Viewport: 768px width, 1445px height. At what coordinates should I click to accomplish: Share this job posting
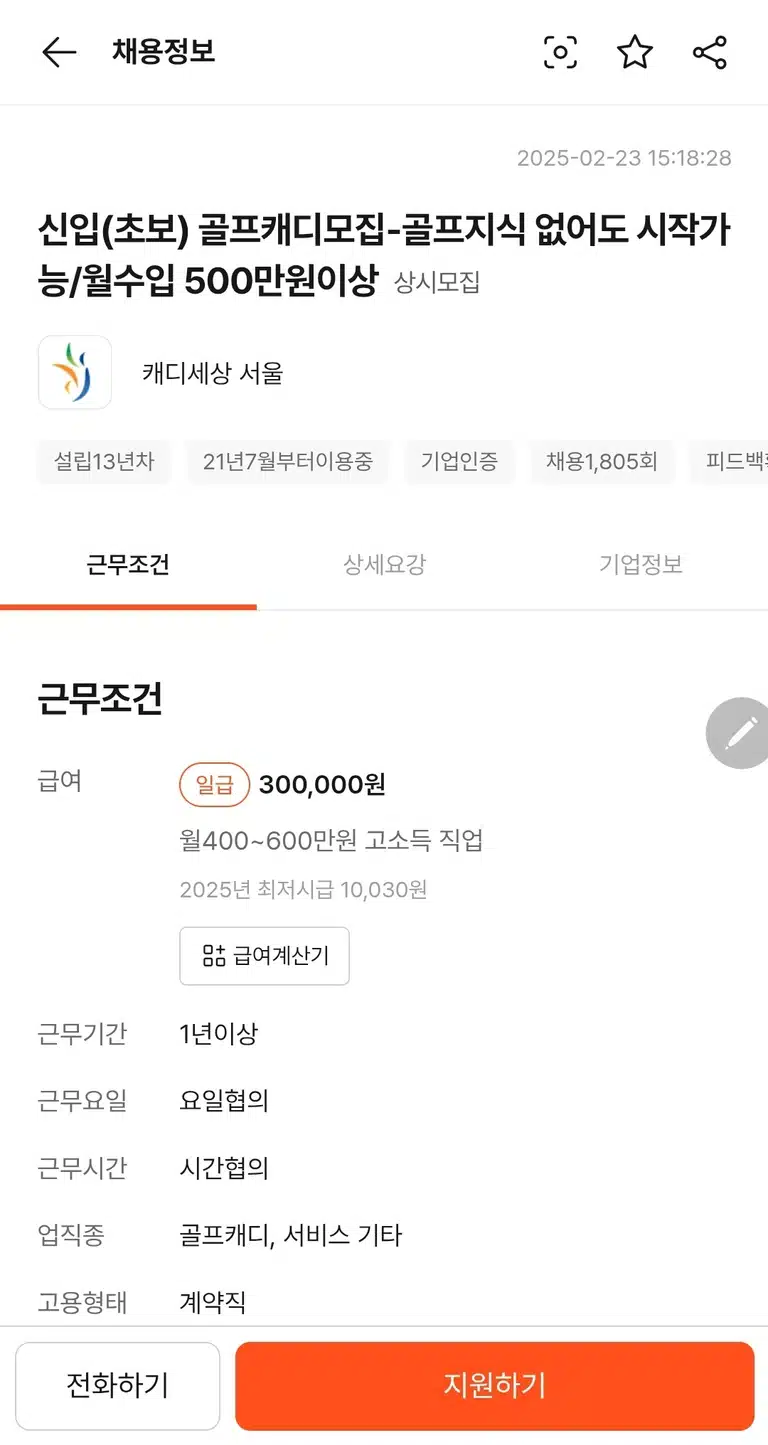coord(710,52)
